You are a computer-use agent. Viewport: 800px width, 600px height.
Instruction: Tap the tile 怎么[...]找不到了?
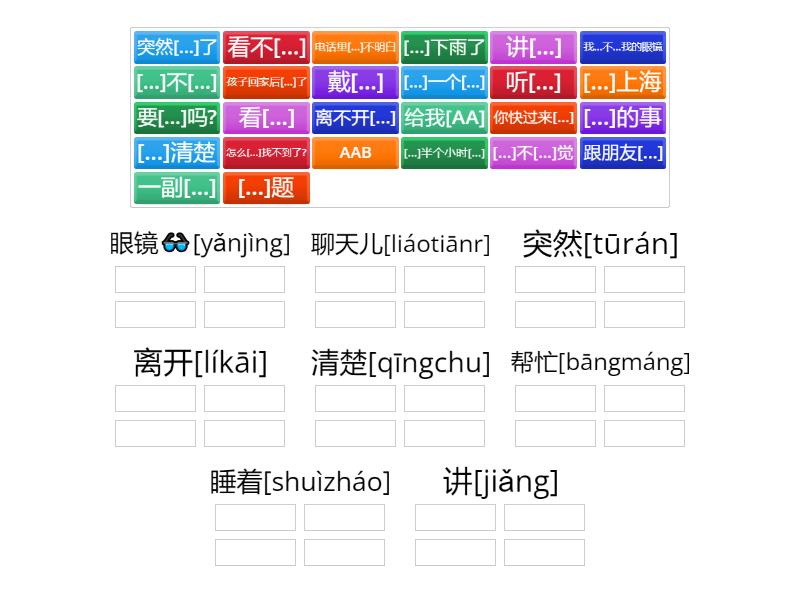point(266,153)
